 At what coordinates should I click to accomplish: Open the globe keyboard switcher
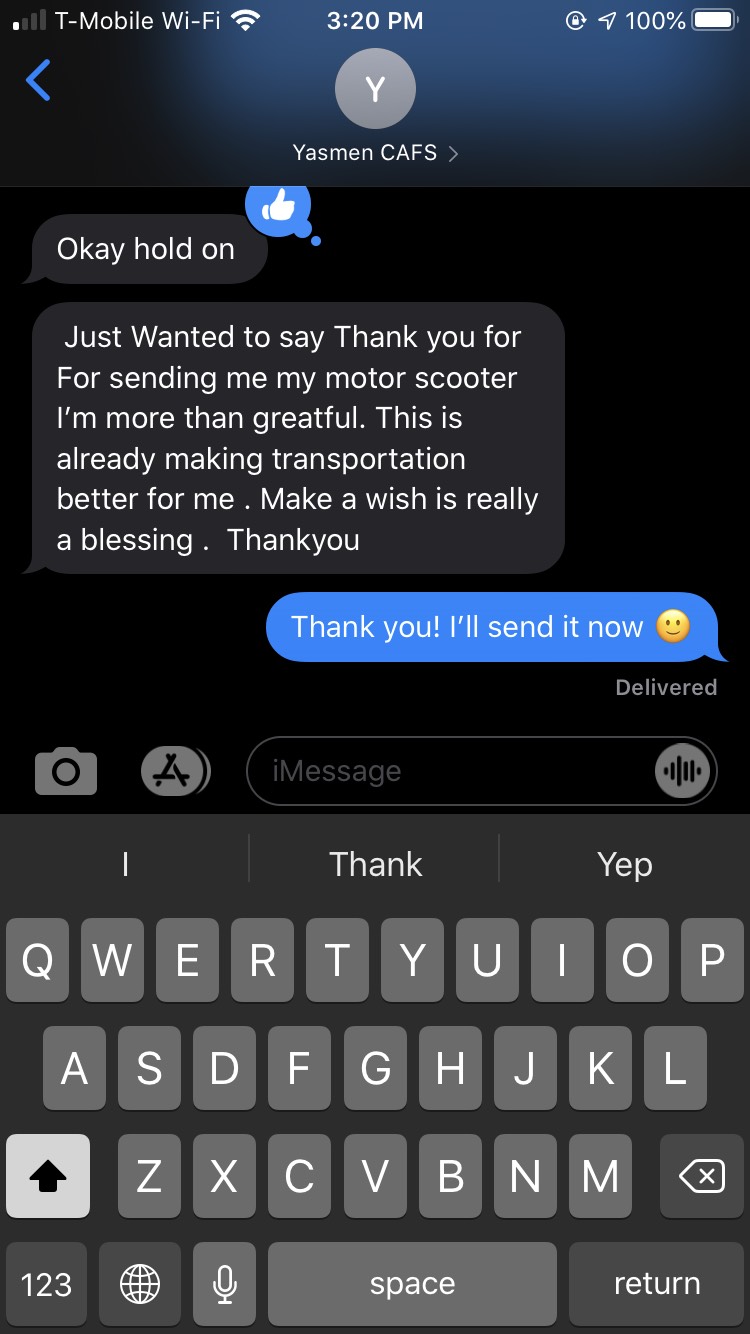(140, 1284)
